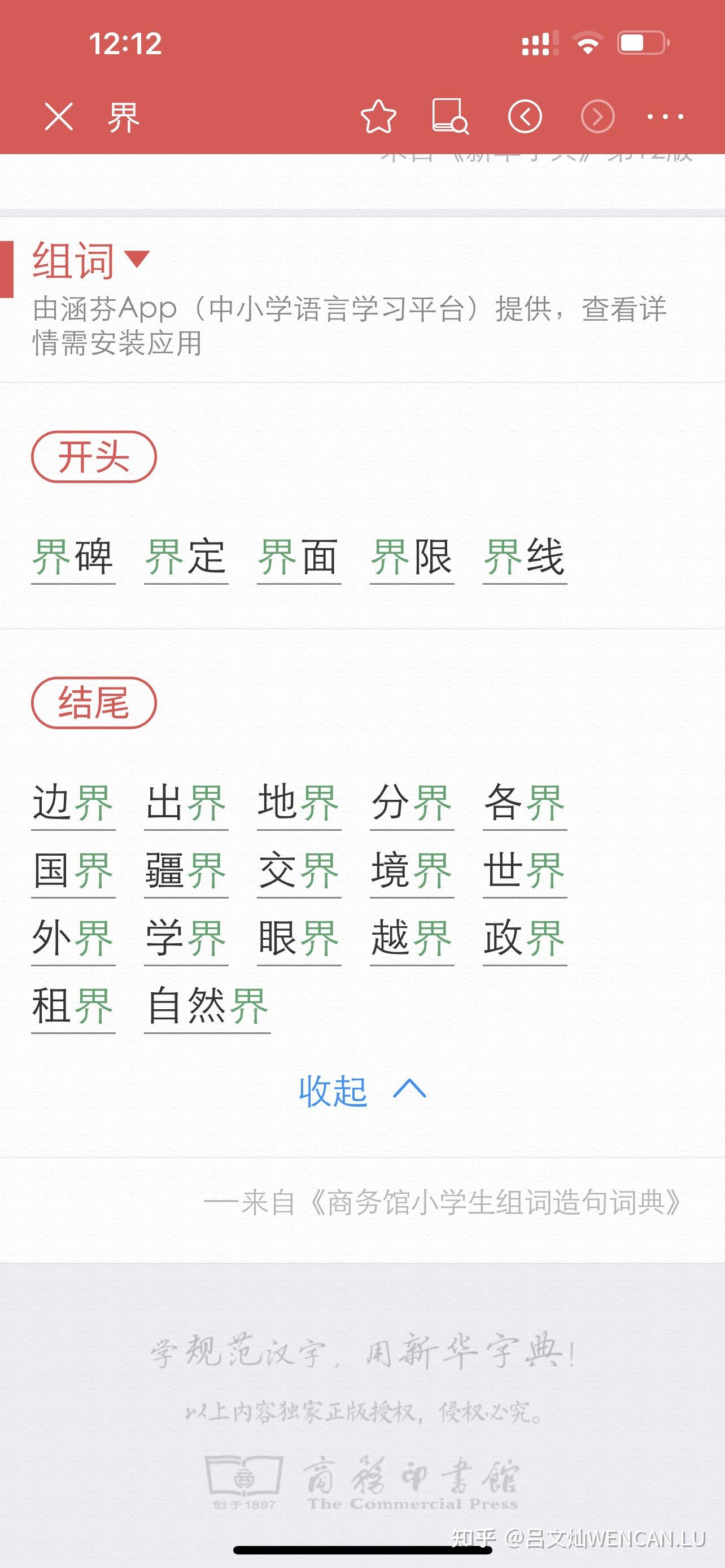Open the dictionary lookup icon
The height and width of the screenshot is (1568, 725).
(451, 116)
